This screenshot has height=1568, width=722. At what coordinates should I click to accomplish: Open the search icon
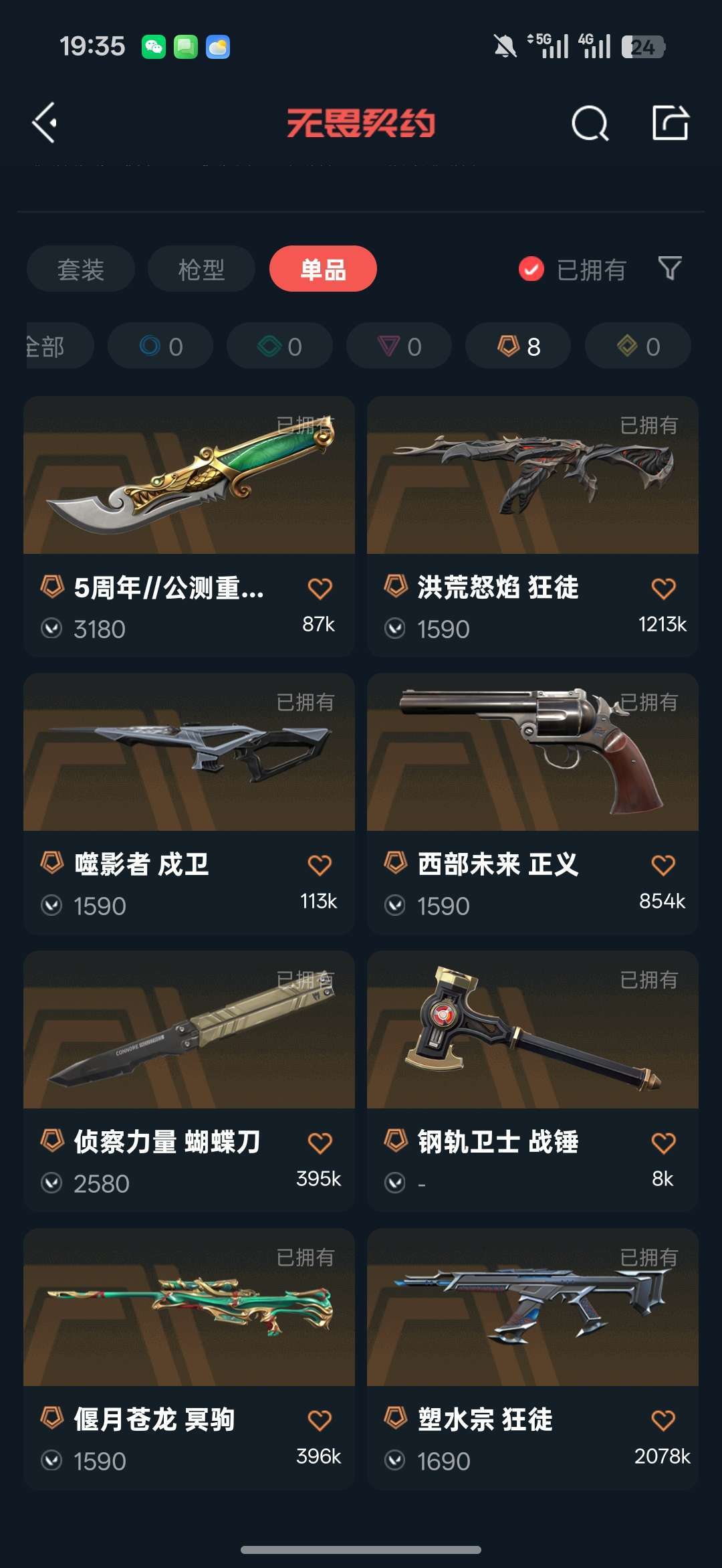[589, 123]
